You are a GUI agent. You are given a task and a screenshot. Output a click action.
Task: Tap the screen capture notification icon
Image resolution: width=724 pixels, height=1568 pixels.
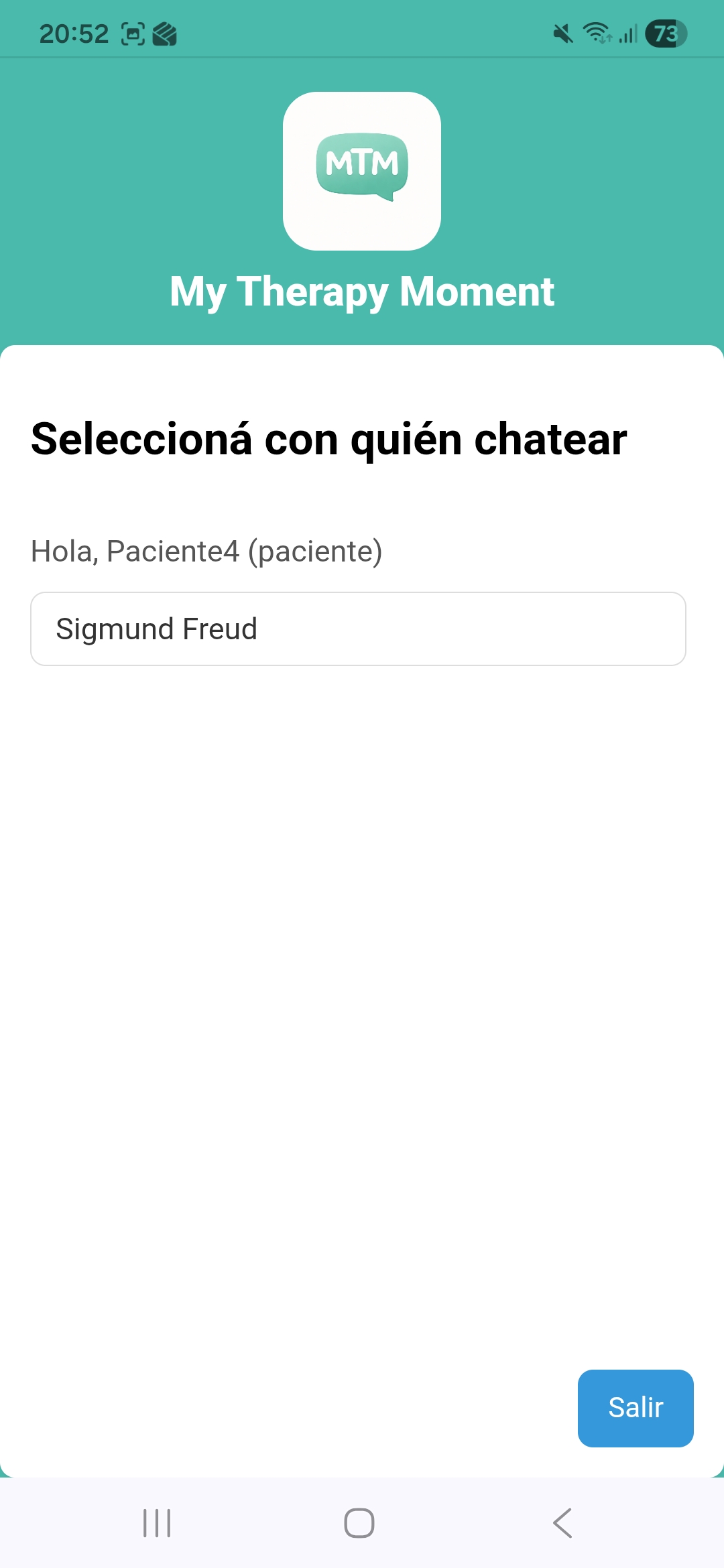tap(133, 33)
